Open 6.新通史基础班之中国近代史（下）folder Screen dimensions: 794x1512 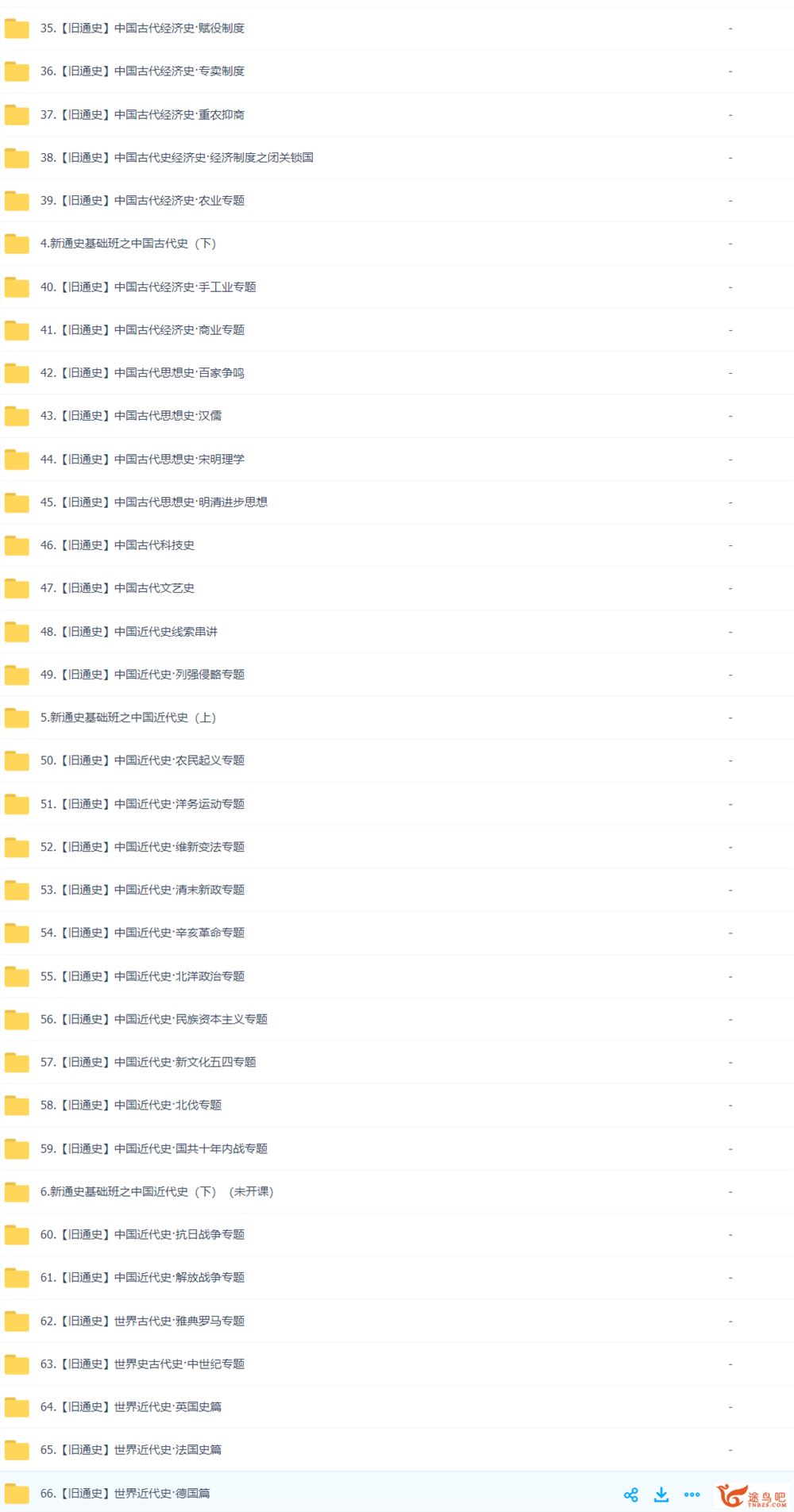point(156,1191)
